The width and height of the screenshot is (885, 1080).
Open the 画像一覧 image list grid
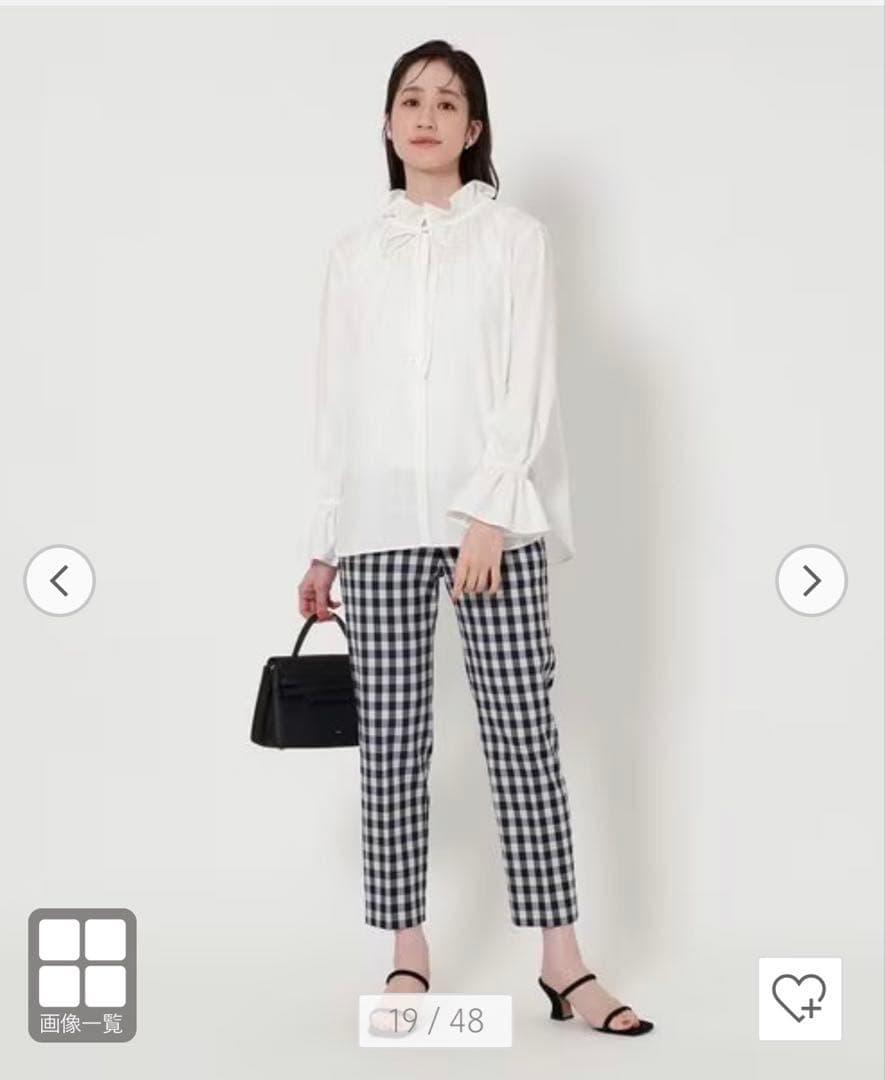point(82,974)
